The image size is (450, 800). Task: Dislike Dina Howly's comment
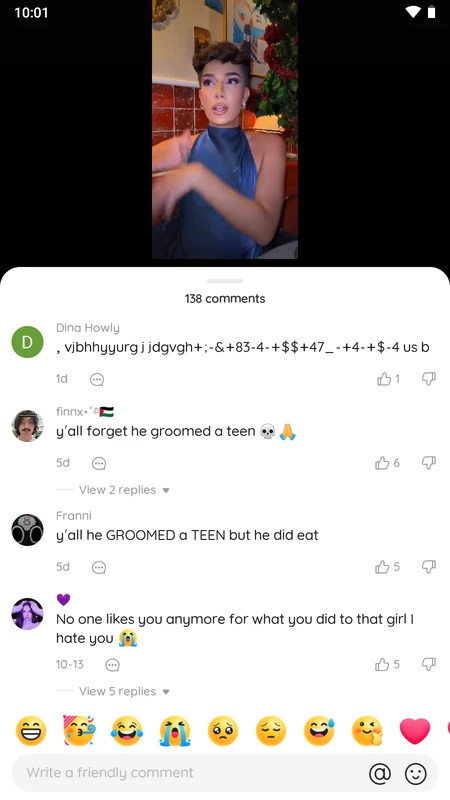click(429, 379)
